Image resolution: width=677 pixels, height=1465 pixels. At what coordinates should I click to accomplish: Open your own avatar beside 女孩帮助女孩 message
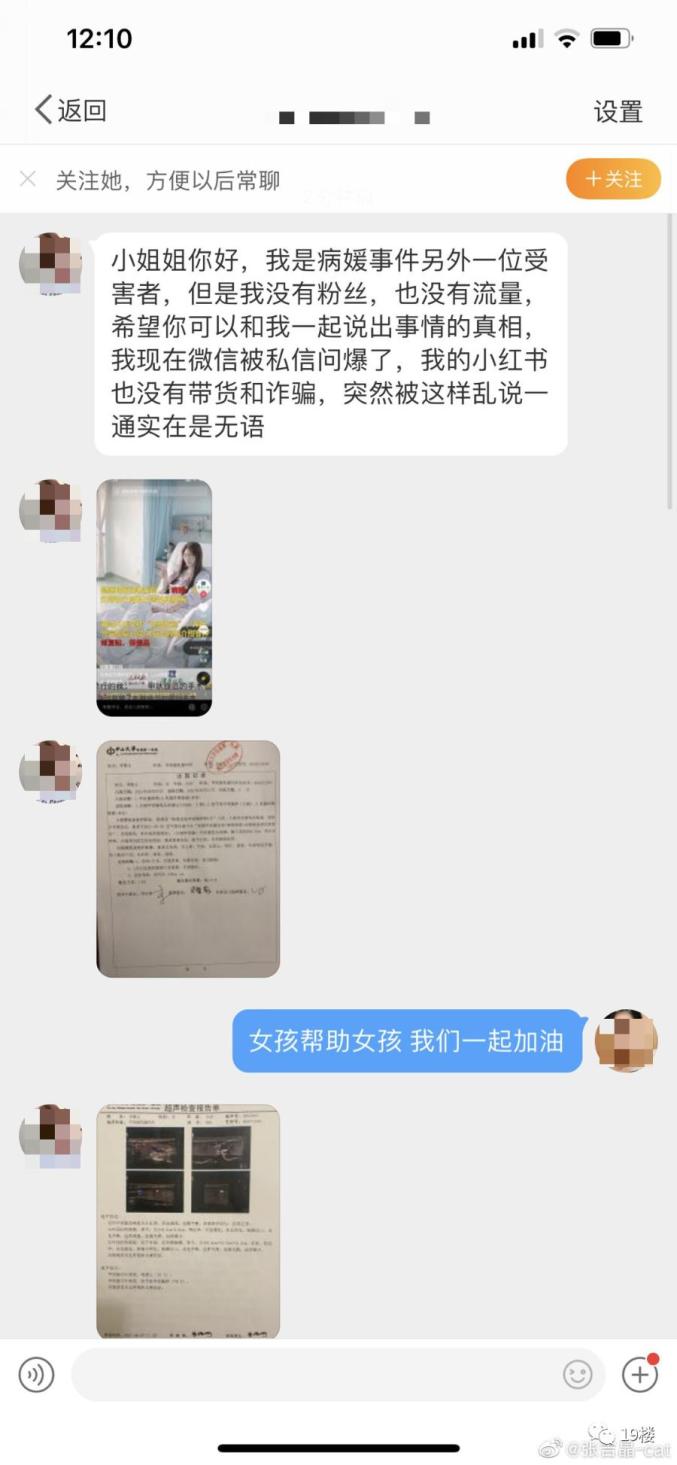pyautogui.click(x=626, y=1041)
